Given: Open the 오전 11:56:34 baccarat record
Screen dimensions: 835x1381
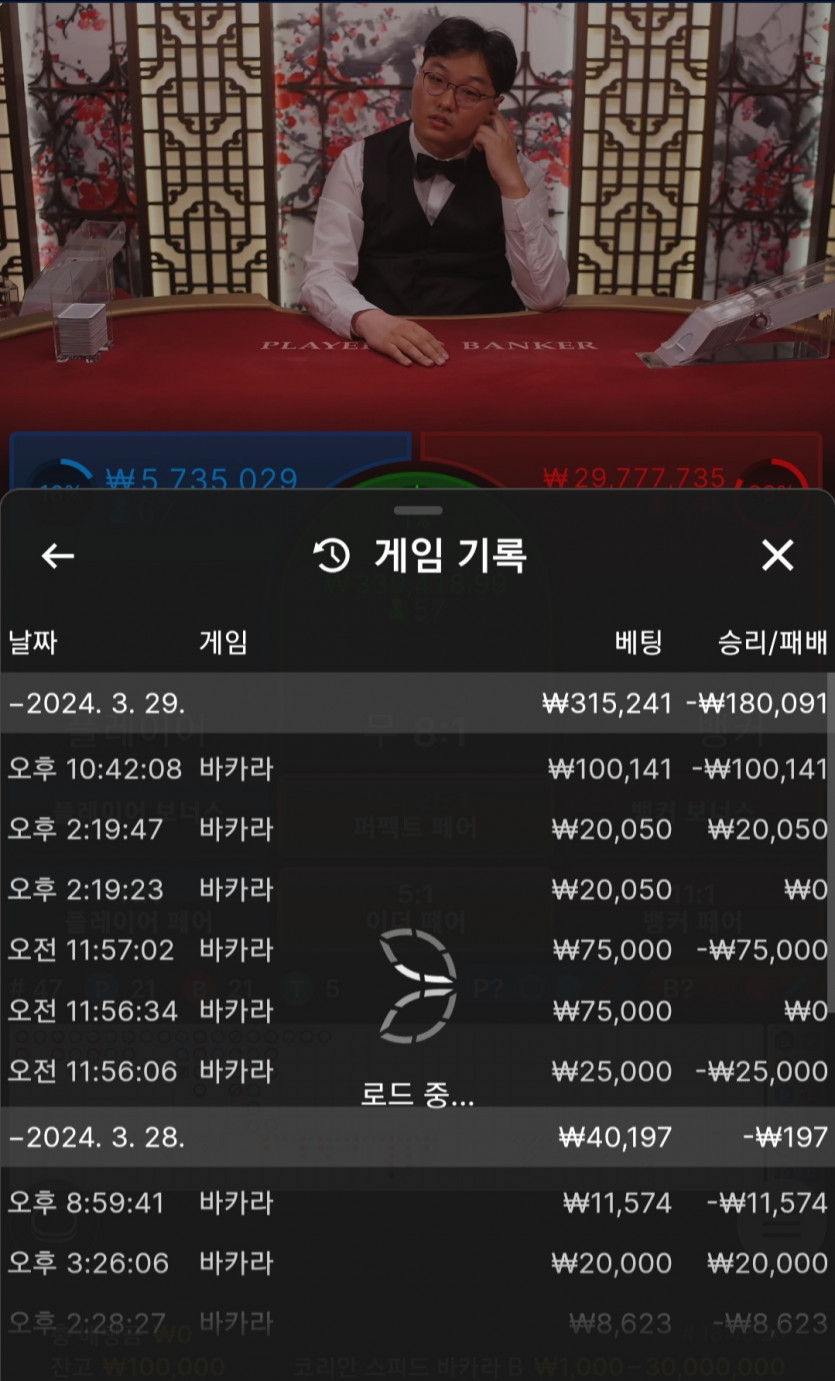Looking at the screenshot, I should click(x=417, y=1010).
